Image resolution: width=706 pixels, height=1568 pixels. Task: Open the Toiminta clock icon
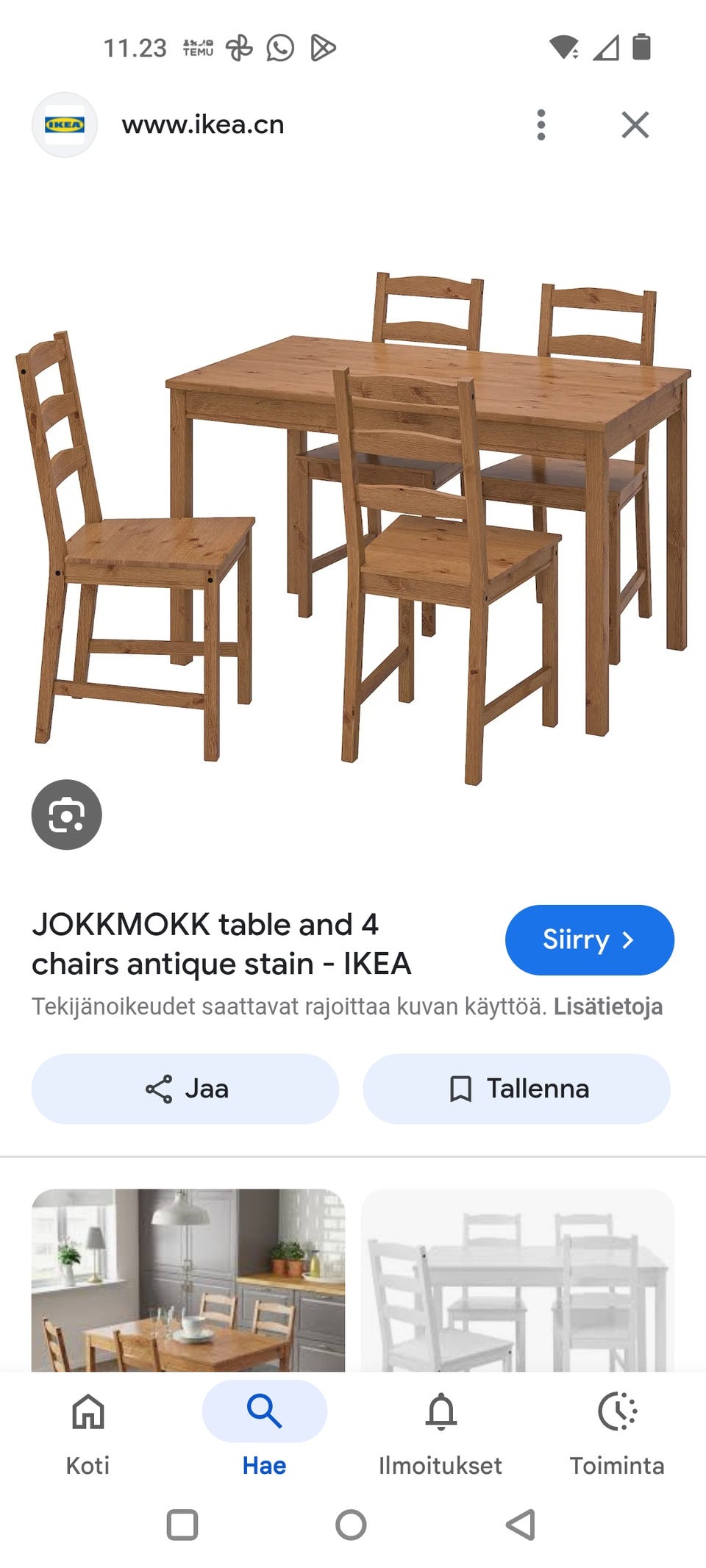(618, 1412)
